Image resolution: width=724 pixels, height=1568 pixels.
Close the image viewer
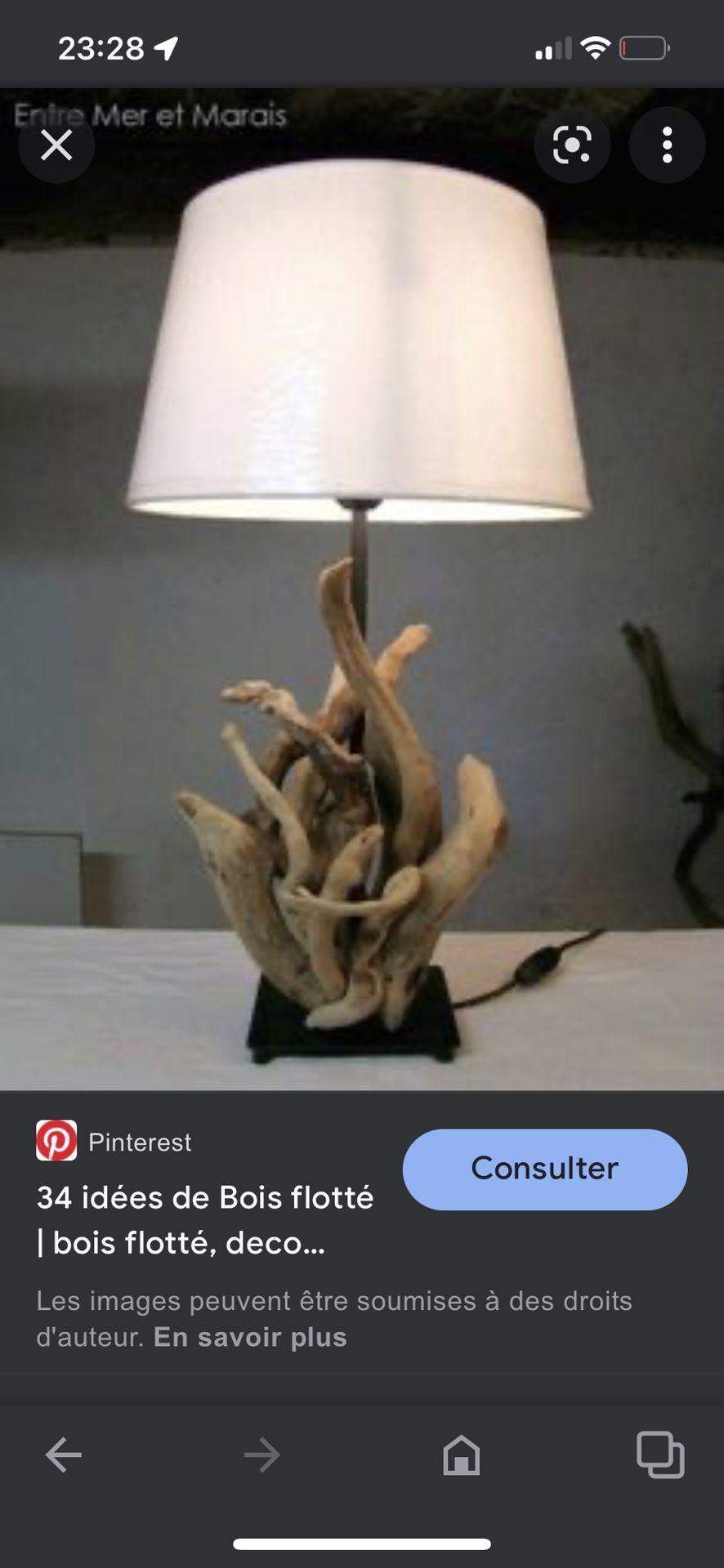(56, 146)
